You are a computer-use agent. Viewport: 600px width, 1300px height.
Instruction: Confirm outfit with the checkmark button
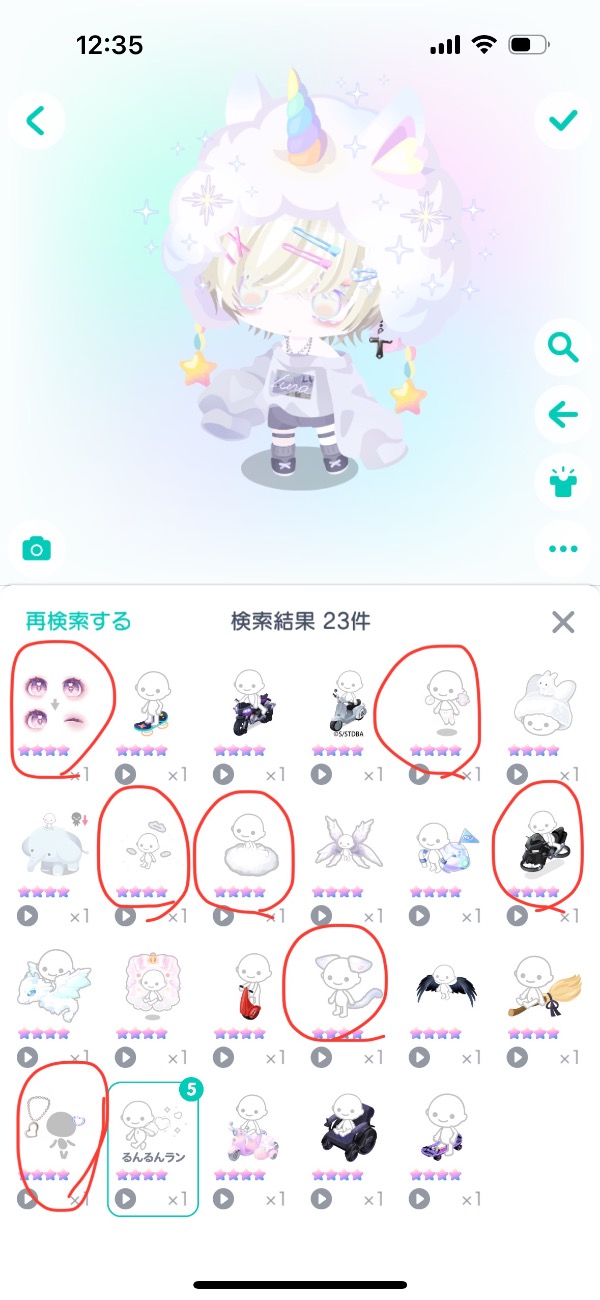[x=563, y=120]
